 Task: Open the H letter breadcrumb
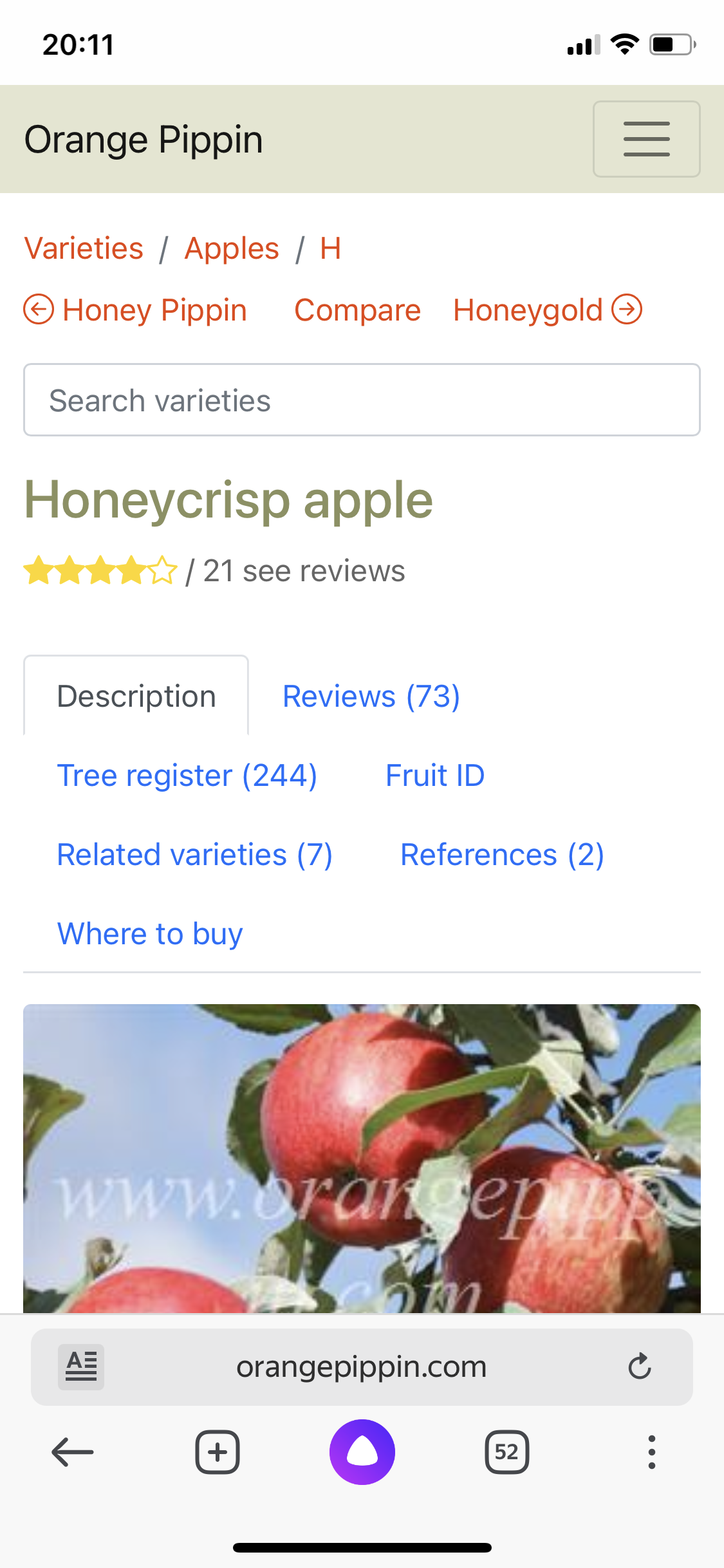[x=330, y=248]
